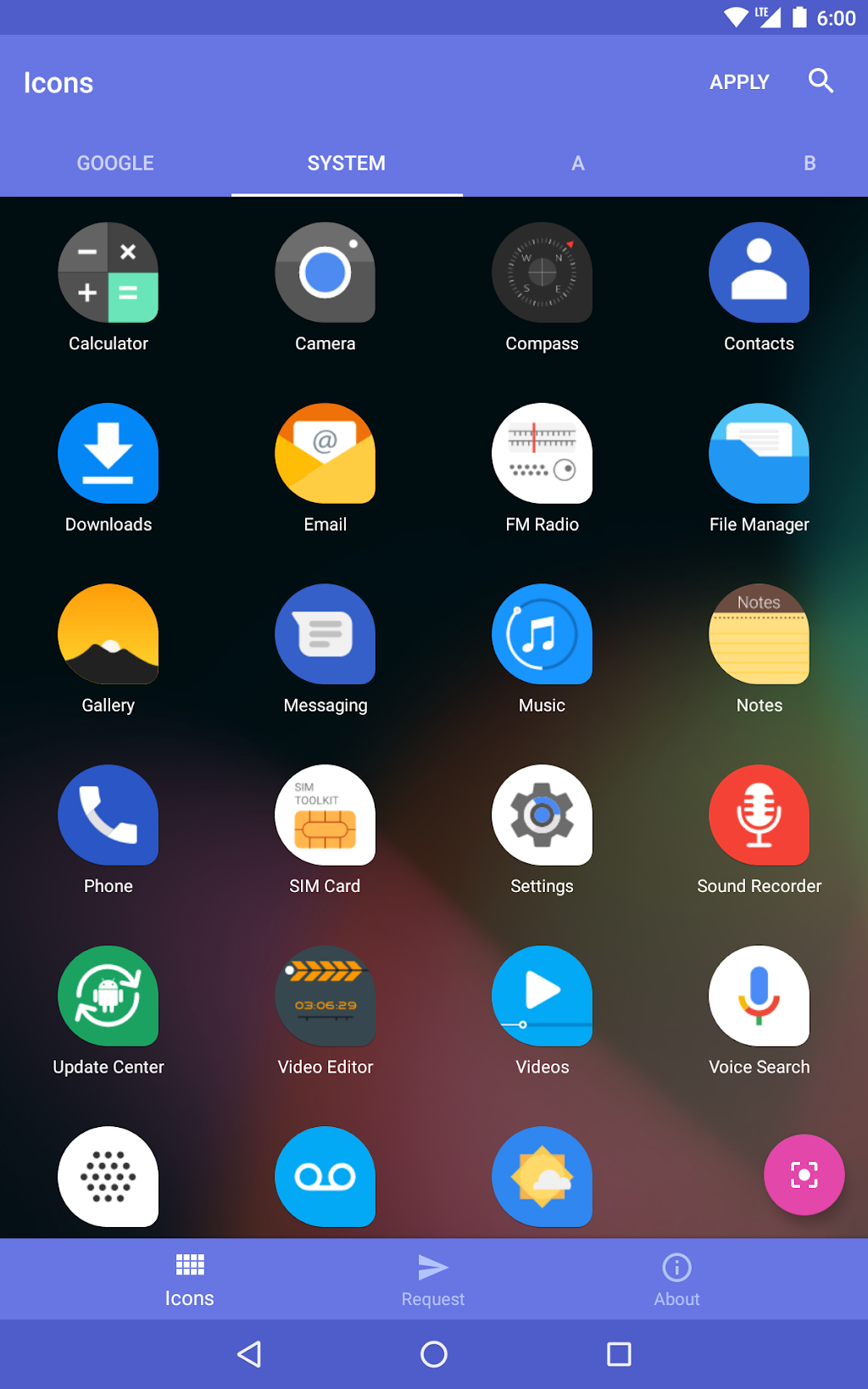868x1389 pixels.
Task: Select the Calculator icon
Action: (108, 273)
